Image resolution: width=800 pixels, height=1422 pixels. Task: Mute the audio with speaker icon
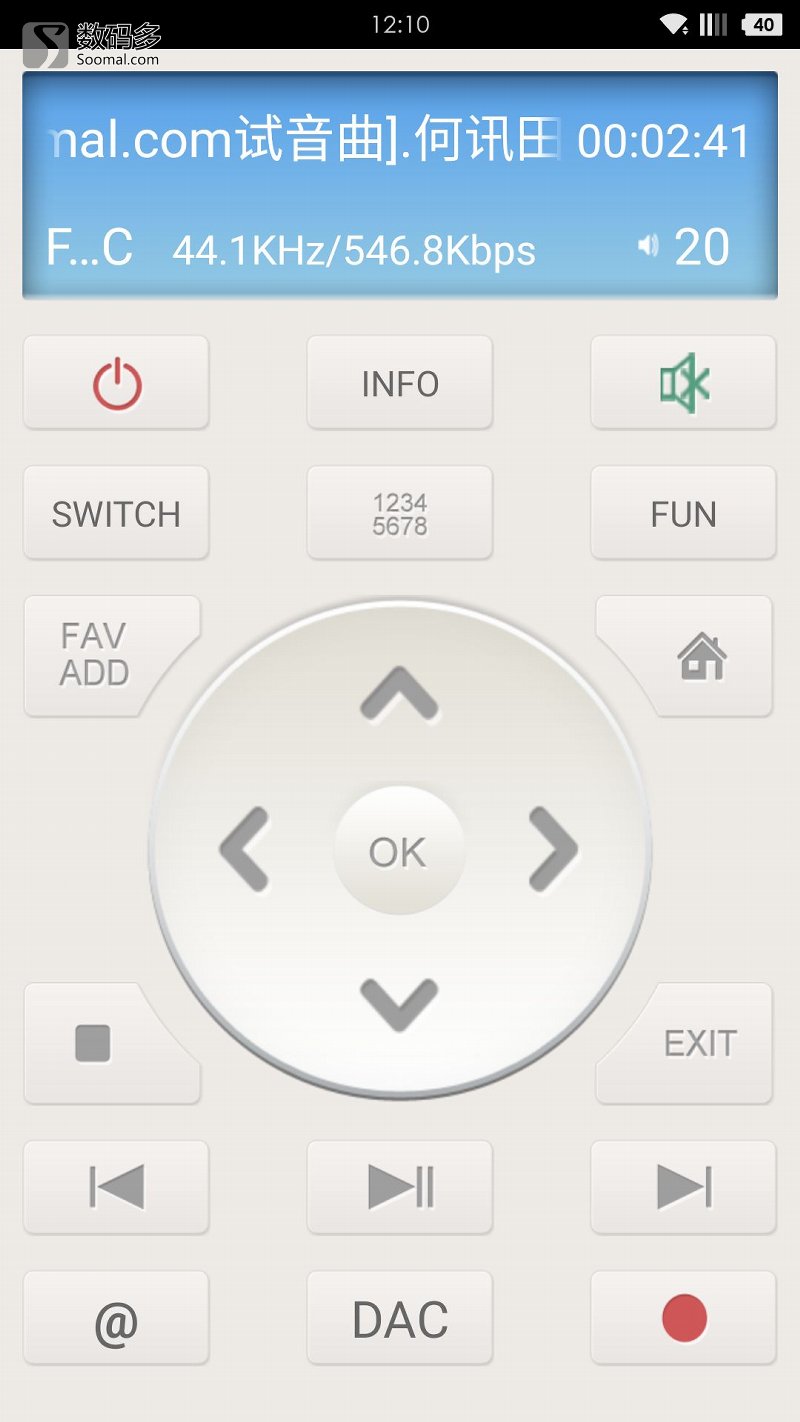(x=683, y=383)
